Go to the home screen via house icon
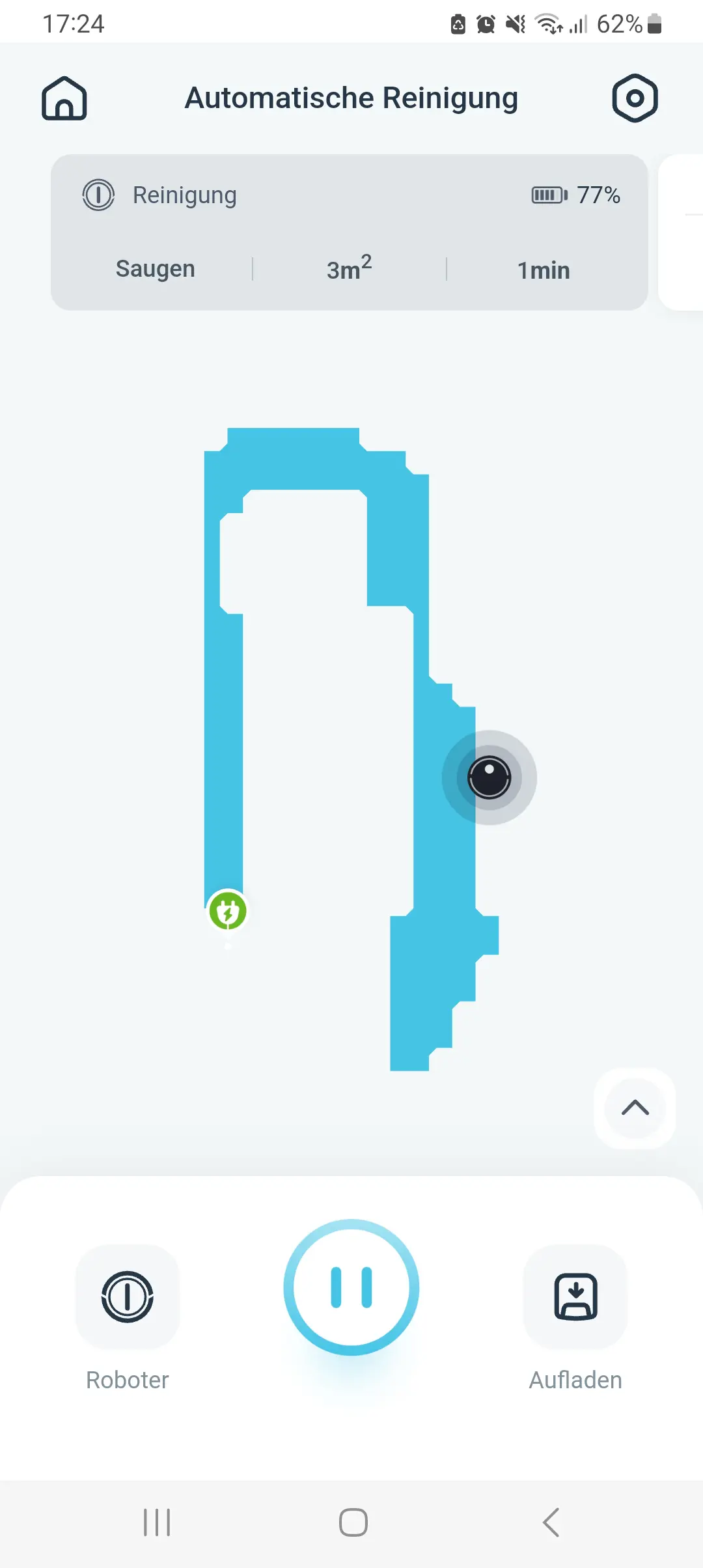 64,98
